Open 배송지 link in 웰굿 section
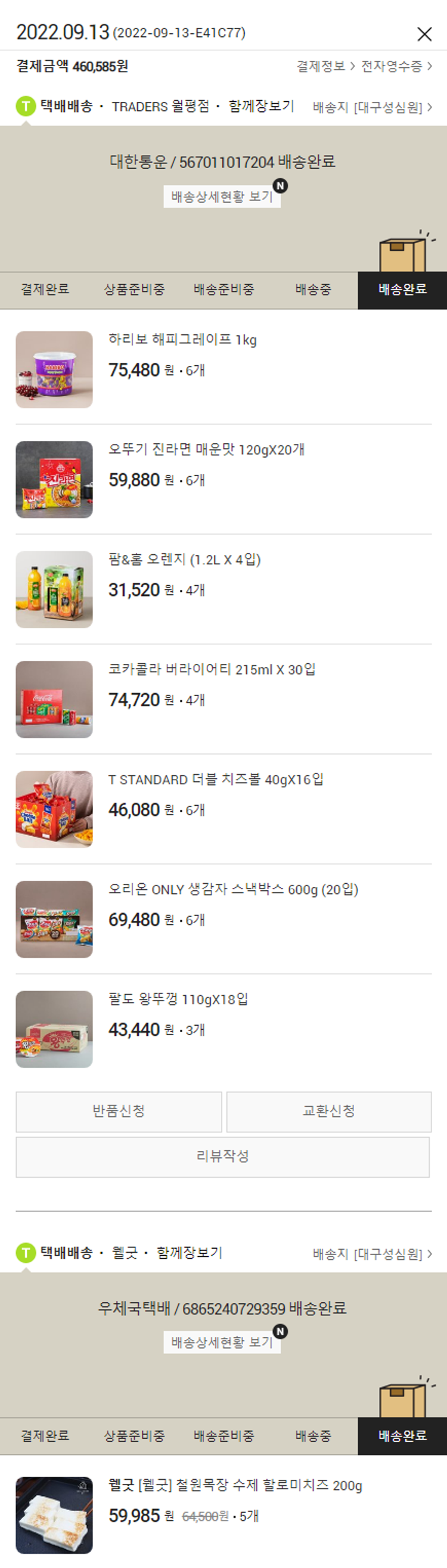Viewport: 447px width, 1568px height. point(372,1254)
